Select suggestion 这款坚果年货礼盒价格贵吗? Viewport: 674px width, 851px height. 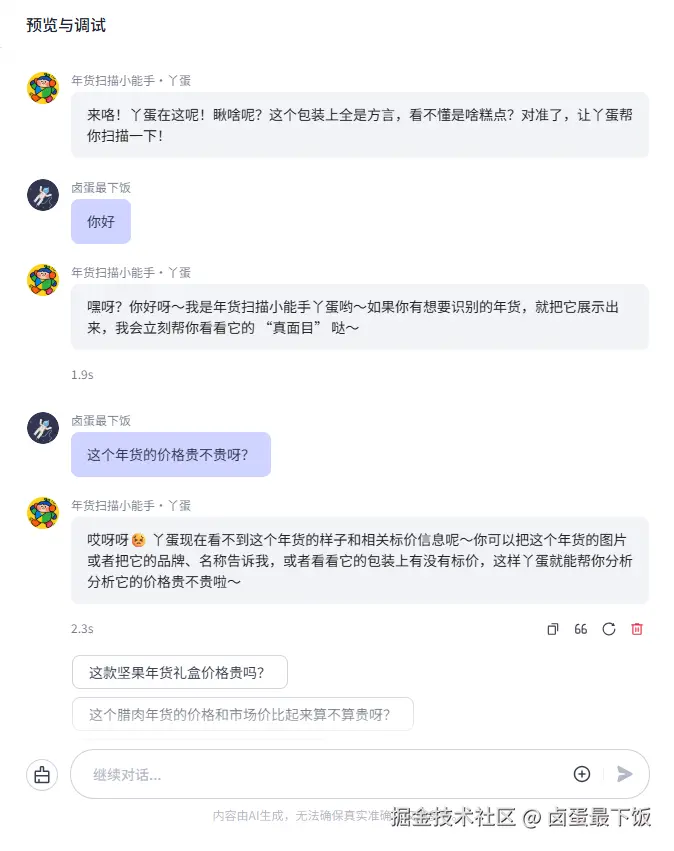180,673
